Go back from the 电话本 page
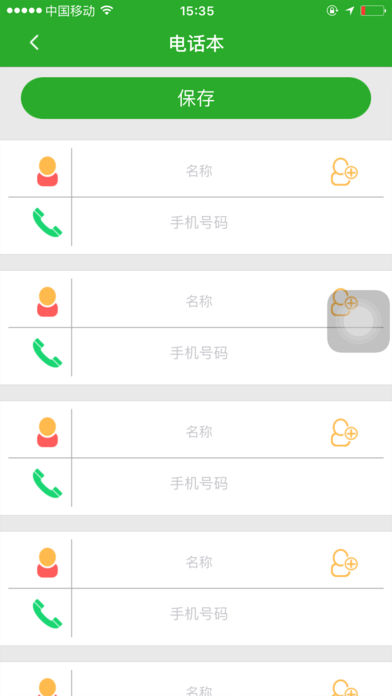 (x=34, y=43)
